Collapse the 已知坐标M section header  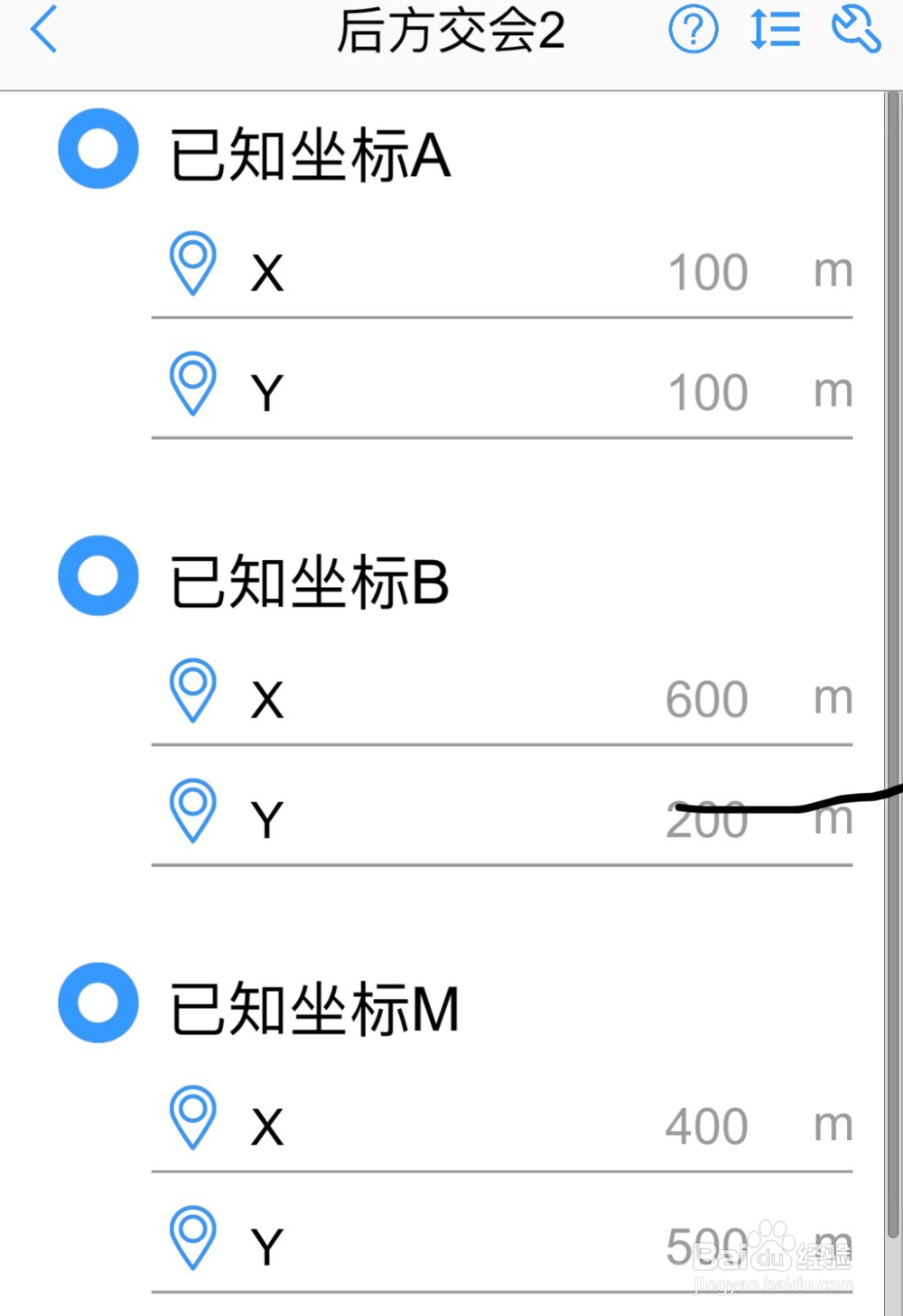coord(316,1006)
